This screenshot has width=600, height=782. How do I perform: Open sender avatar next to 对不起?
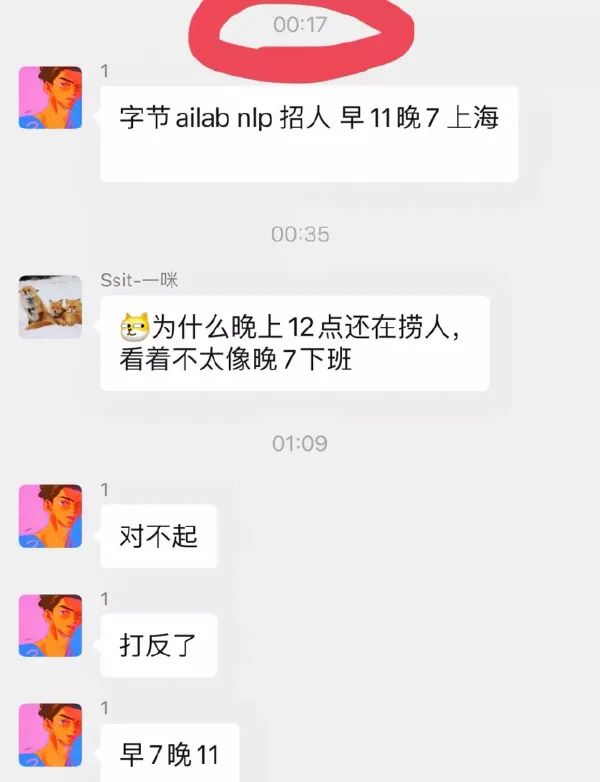click(50, 516)
